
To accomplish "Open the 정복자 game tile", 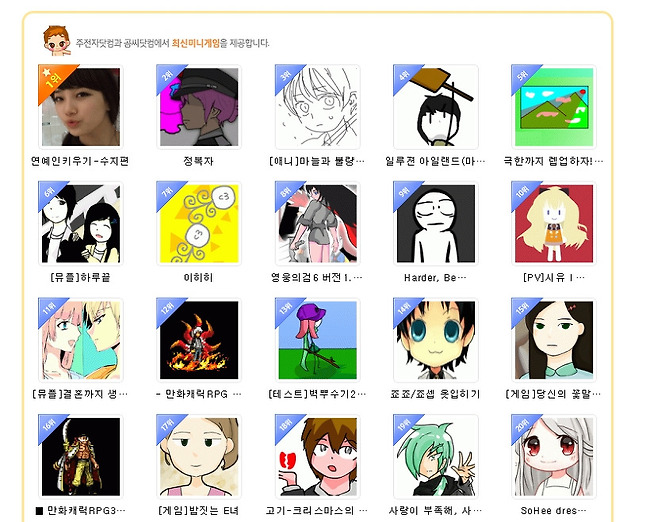I will [199, 108].
